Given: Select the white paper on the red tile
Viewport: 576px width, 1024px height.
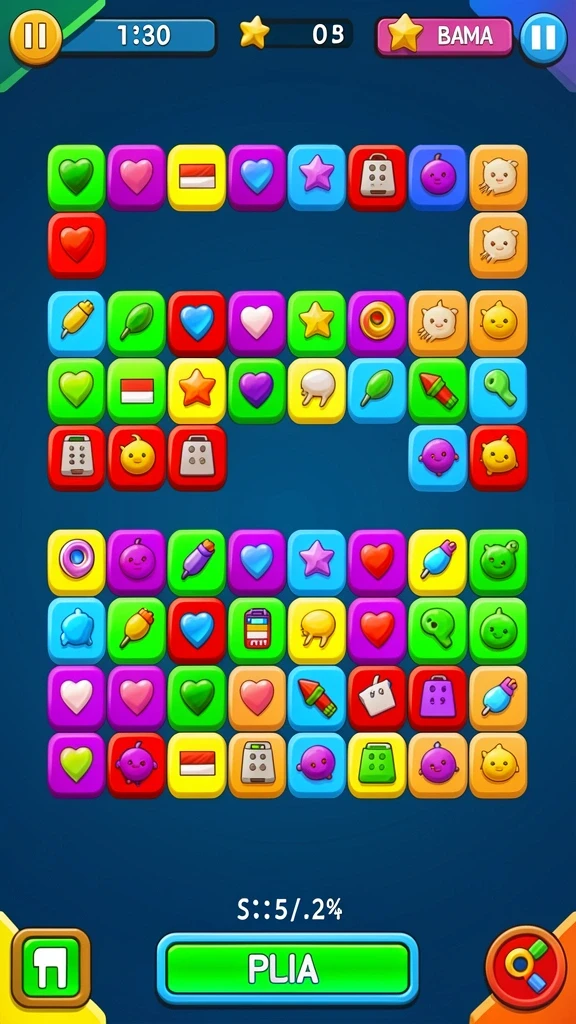Looking at the screenshot, I should coord(377,697).
